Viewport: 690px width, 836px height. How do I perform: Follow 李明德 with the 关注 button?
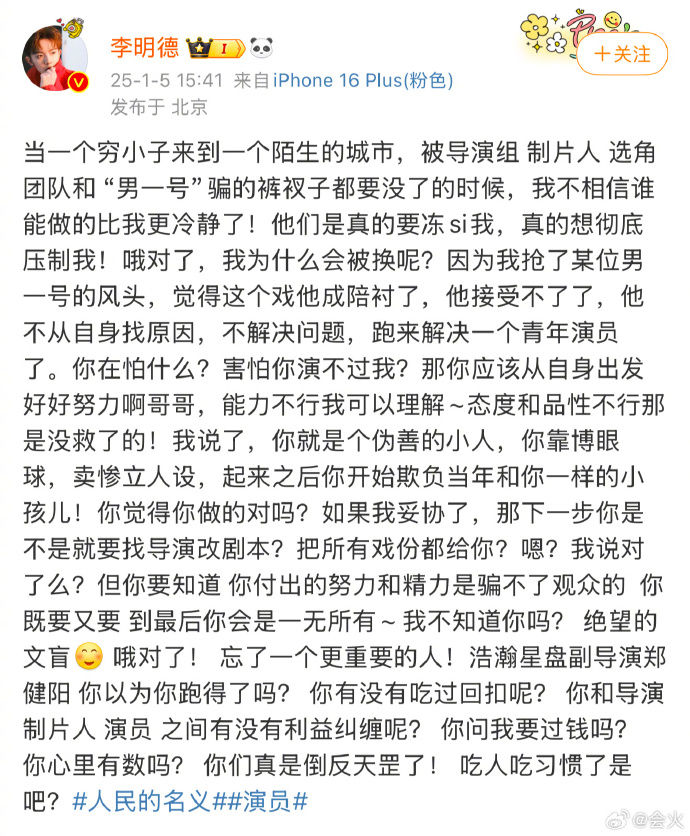click(x=622, y=54)
